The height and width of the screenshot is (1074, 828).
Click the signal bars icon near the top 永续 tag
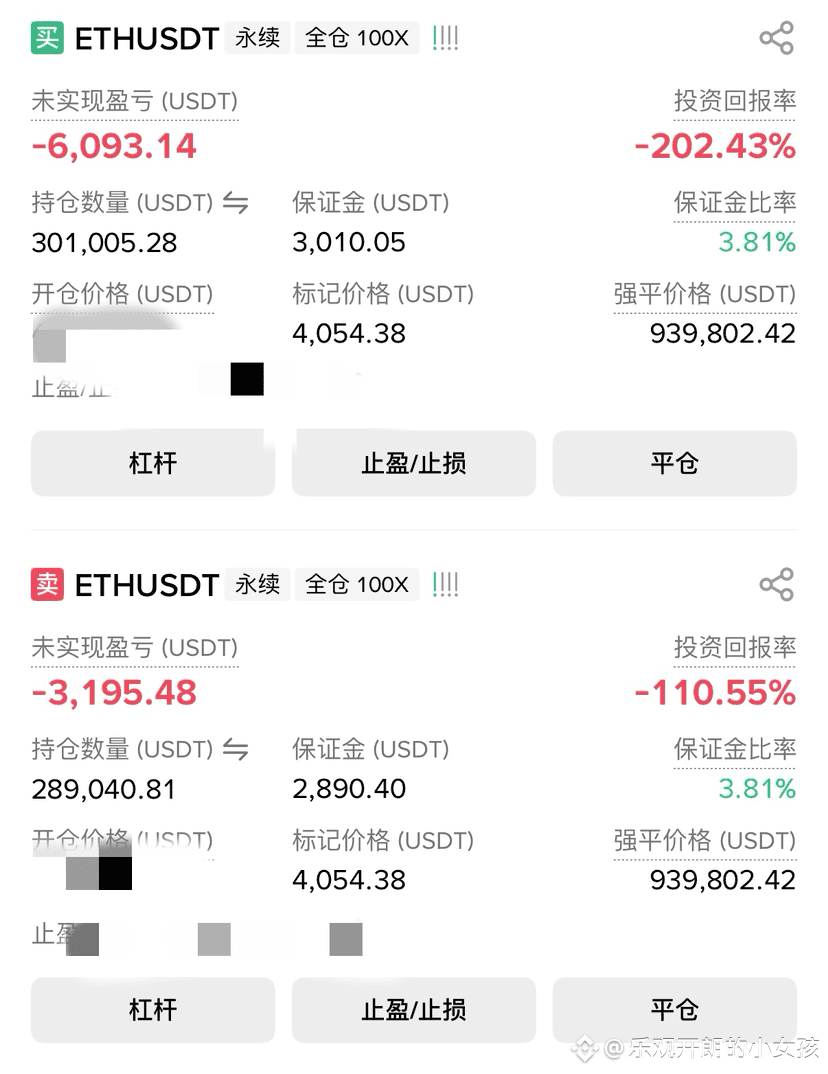coord(445,37)
